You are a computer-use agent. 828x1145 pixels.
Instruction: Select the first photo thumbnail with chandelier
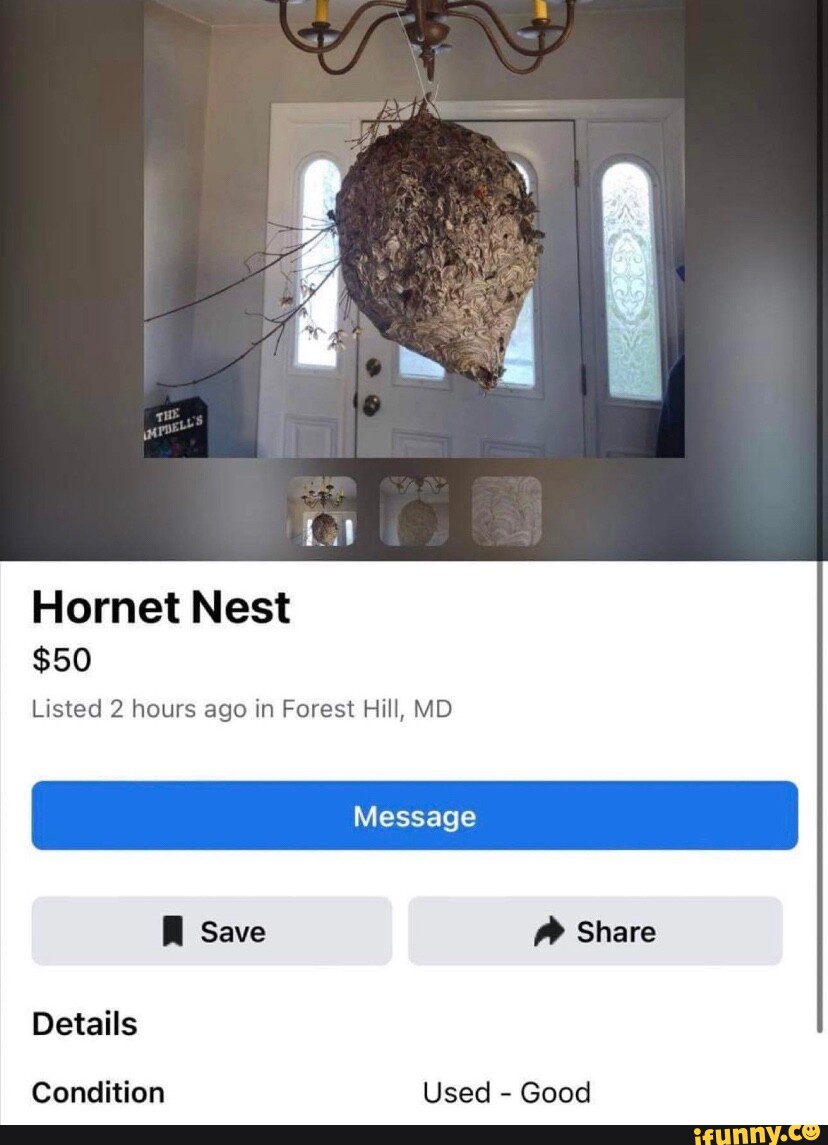coord(321,511)
